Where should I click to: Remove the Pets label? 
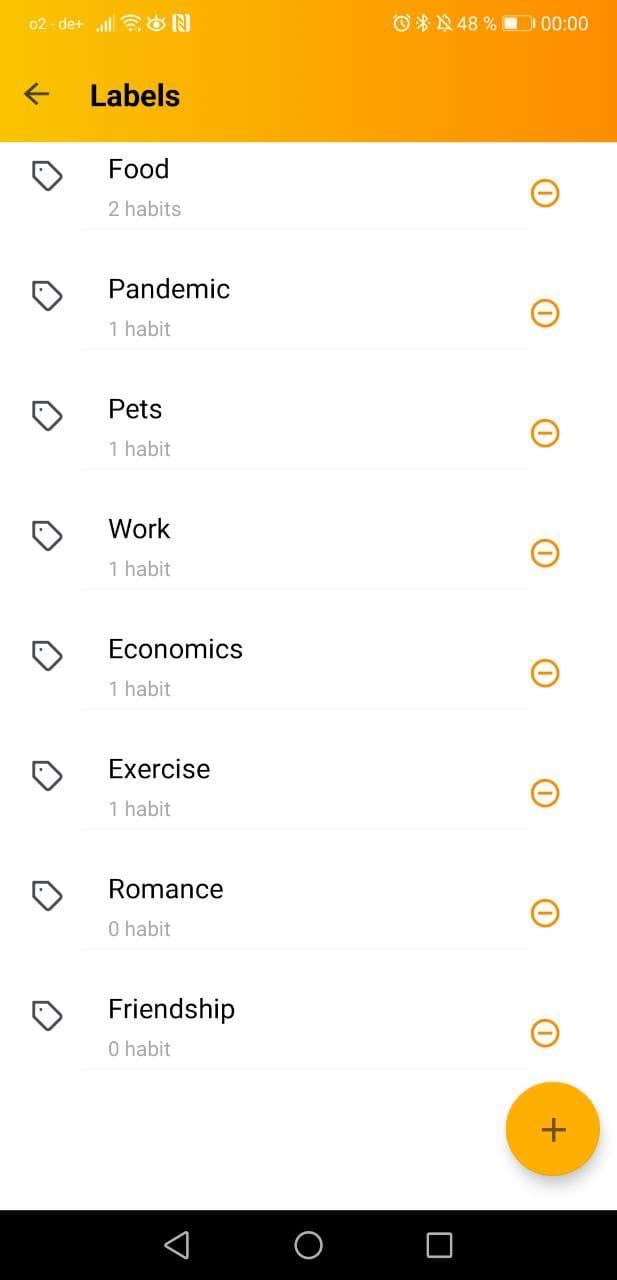(x=544, y=433)
